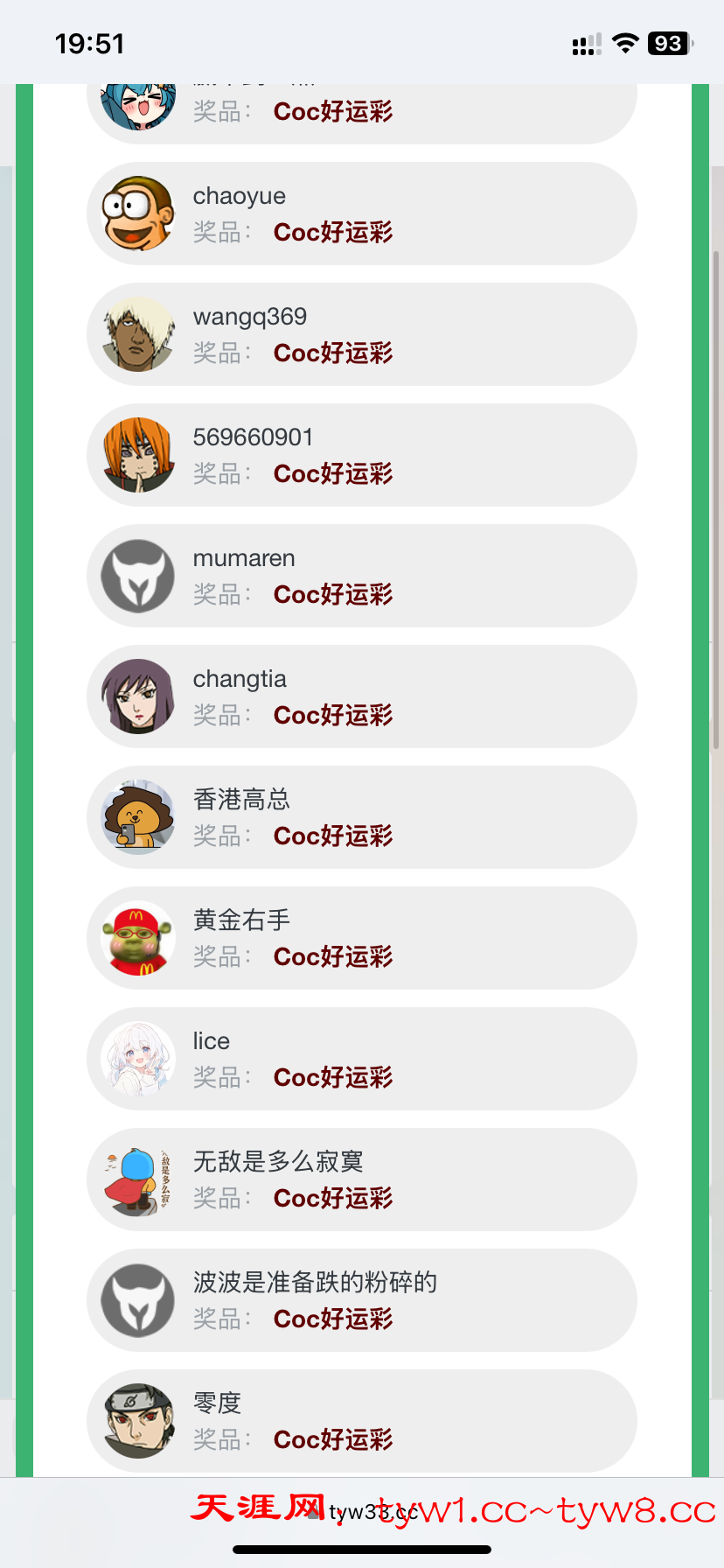Select the 香港高总 winner row
This screenshot has height=1568, width=724.
coord(362,817)
